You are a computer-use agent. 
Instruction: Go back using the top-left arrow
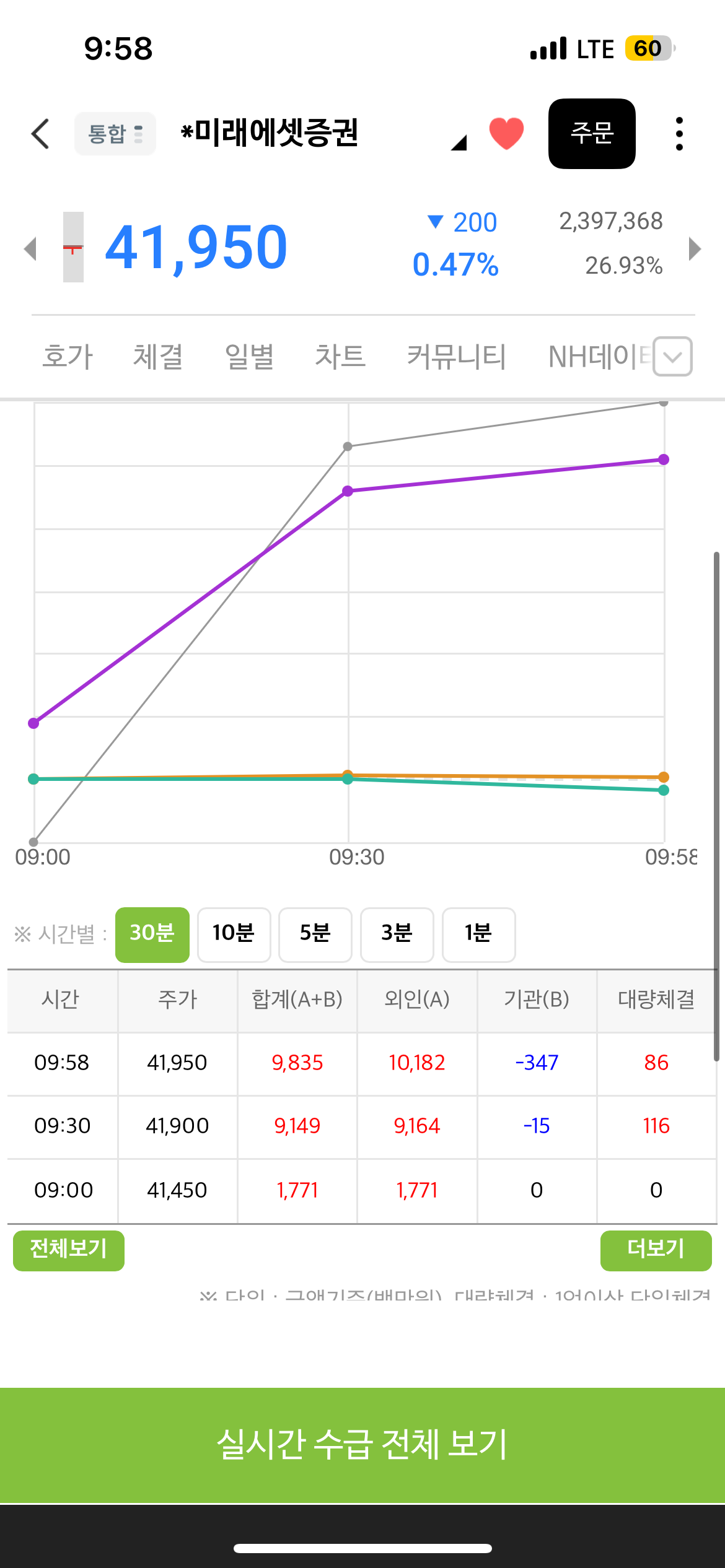click(x=40, y=134)
